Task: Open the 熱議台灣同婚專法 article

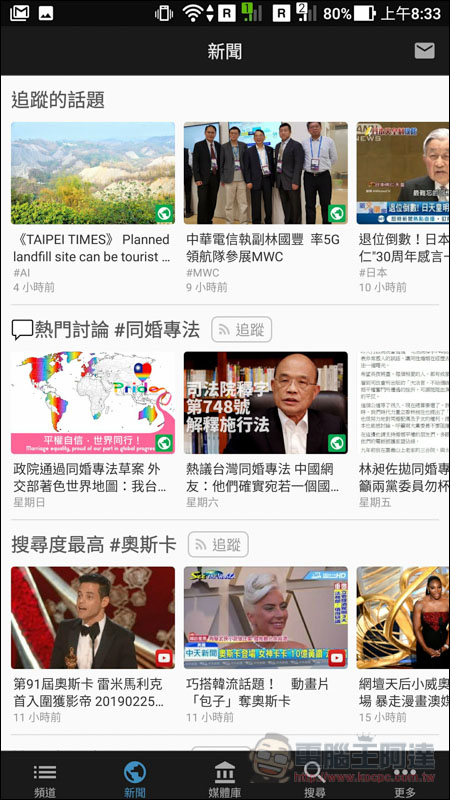Action: coord(266,430)
